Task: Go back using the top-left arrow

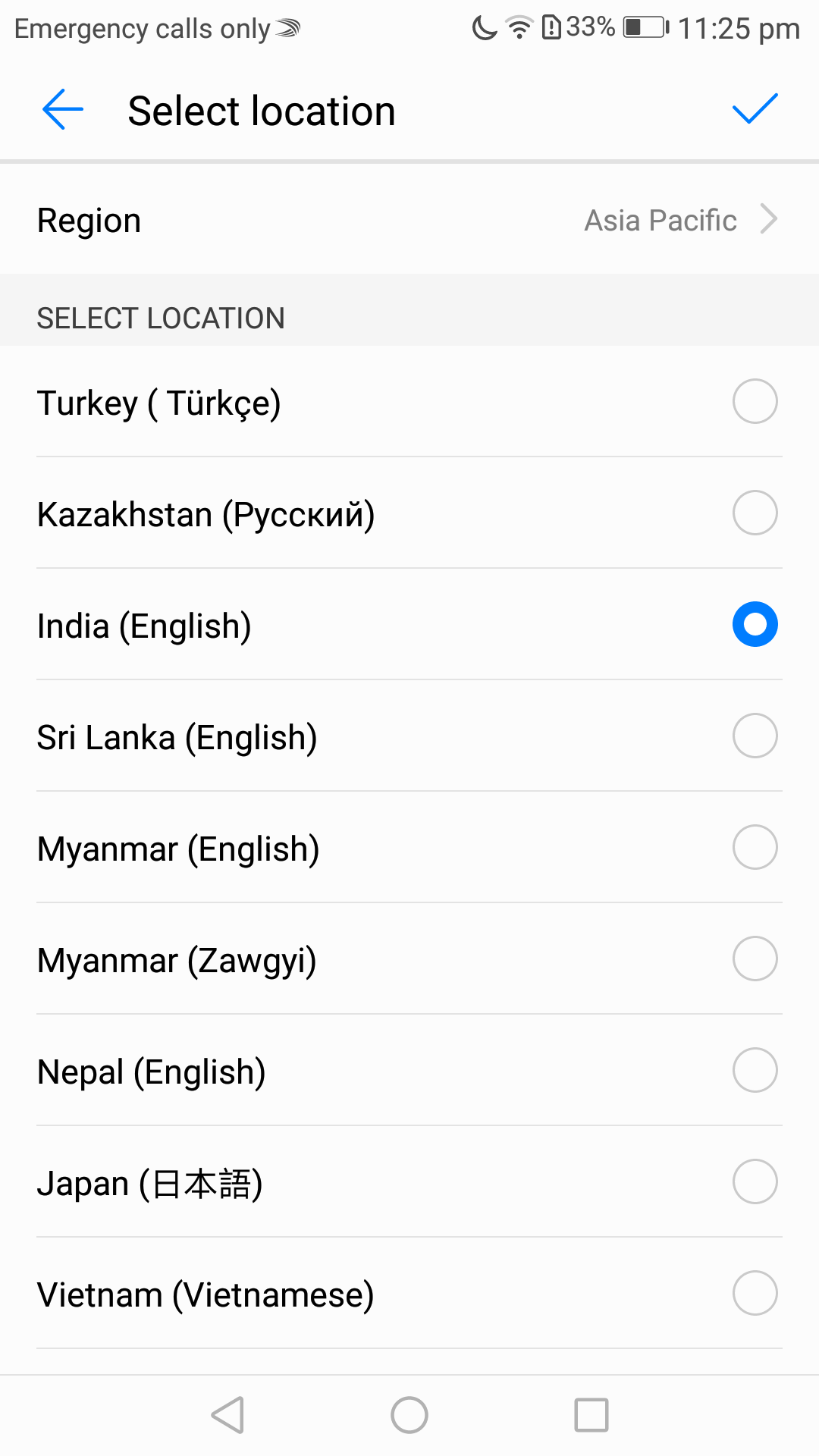Action: (x=63, y=110)
